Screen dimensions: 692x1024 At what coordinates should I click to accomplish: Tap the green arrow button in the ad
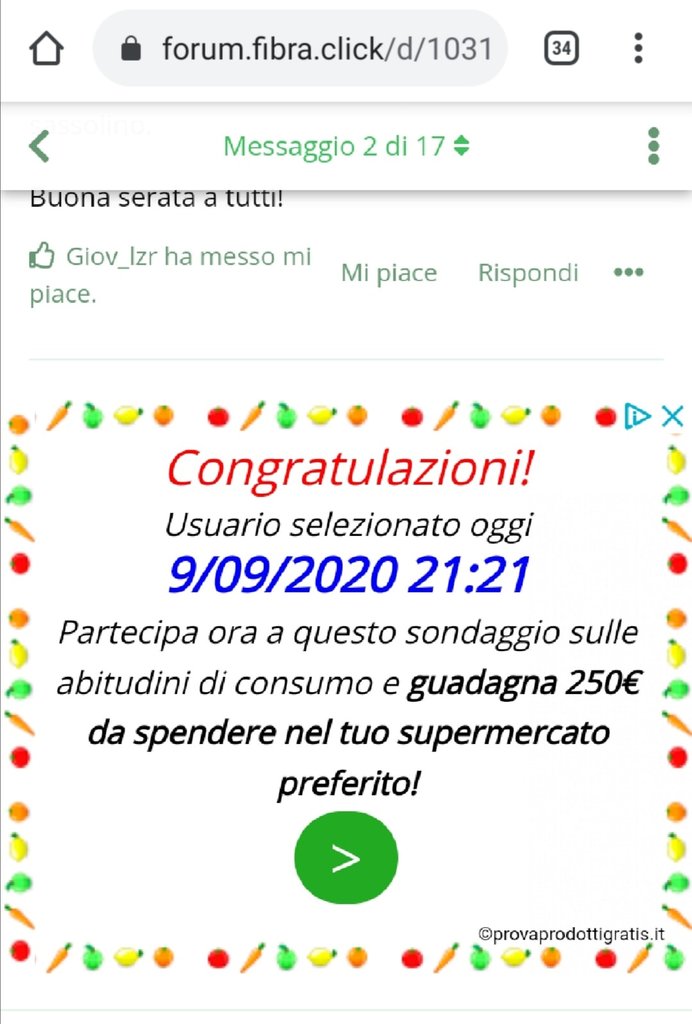point(346,858)
